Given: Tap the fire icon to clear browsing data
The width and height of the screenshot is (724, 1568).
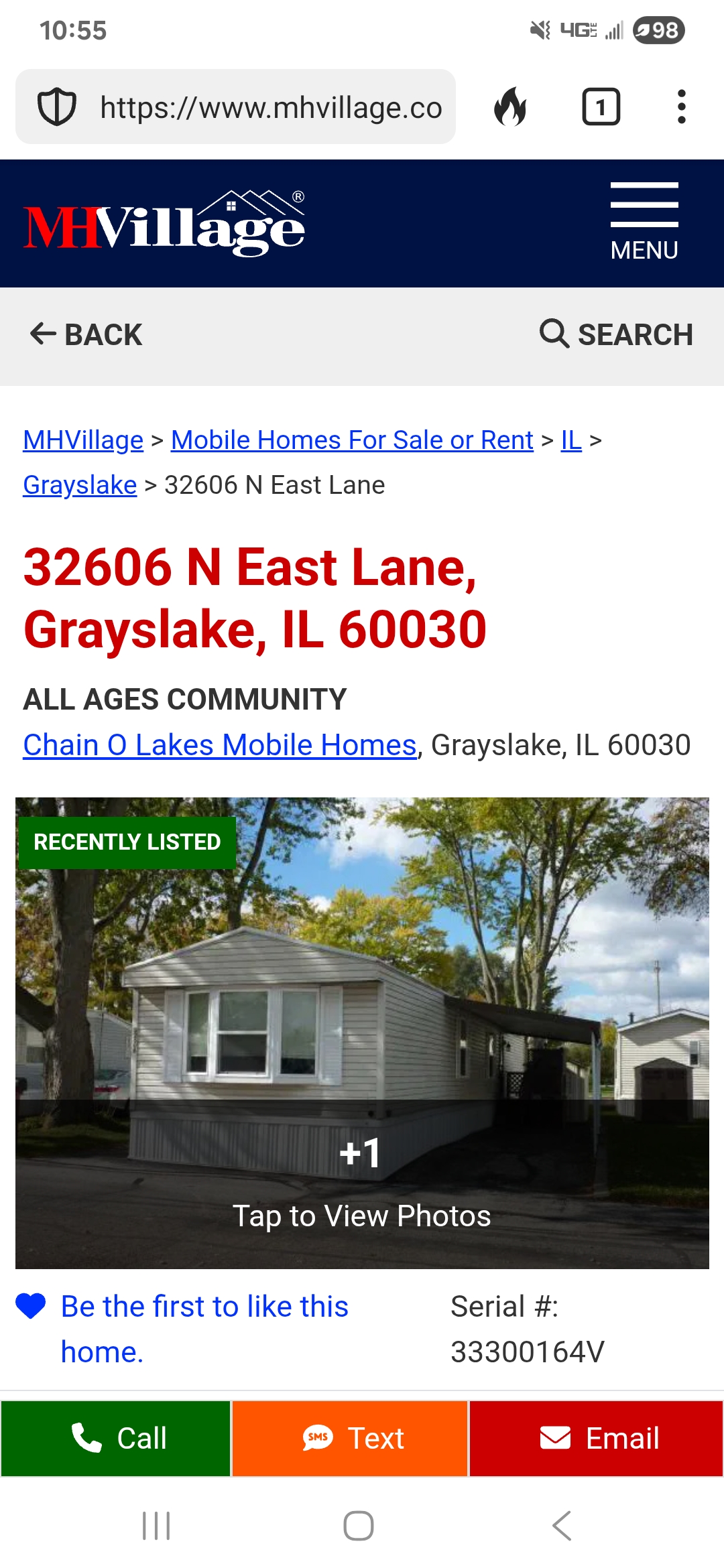Looking at the screenshot, I should (510, 107).
